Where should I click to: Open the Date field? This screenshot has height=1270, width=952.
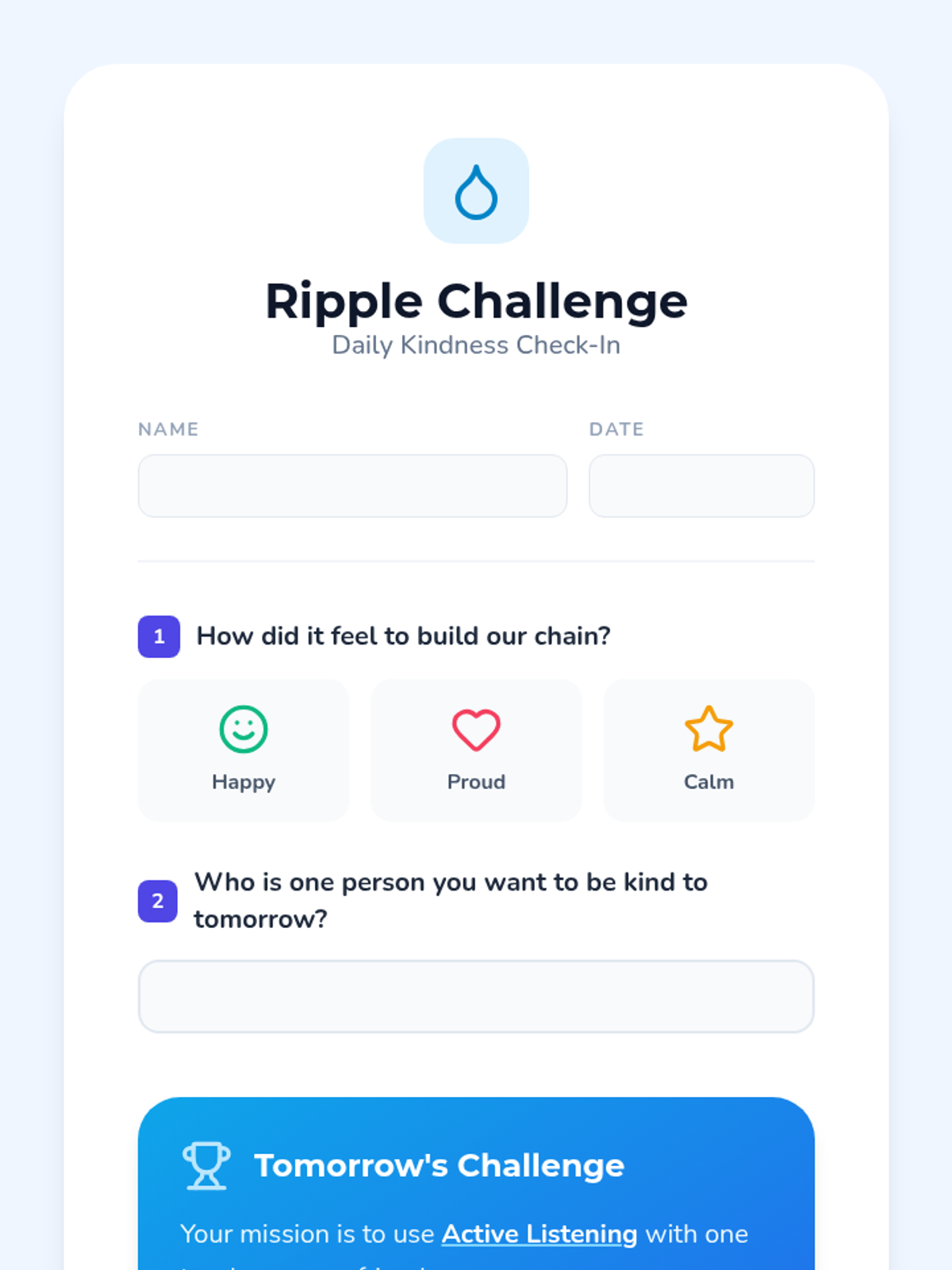pos(701,486)
